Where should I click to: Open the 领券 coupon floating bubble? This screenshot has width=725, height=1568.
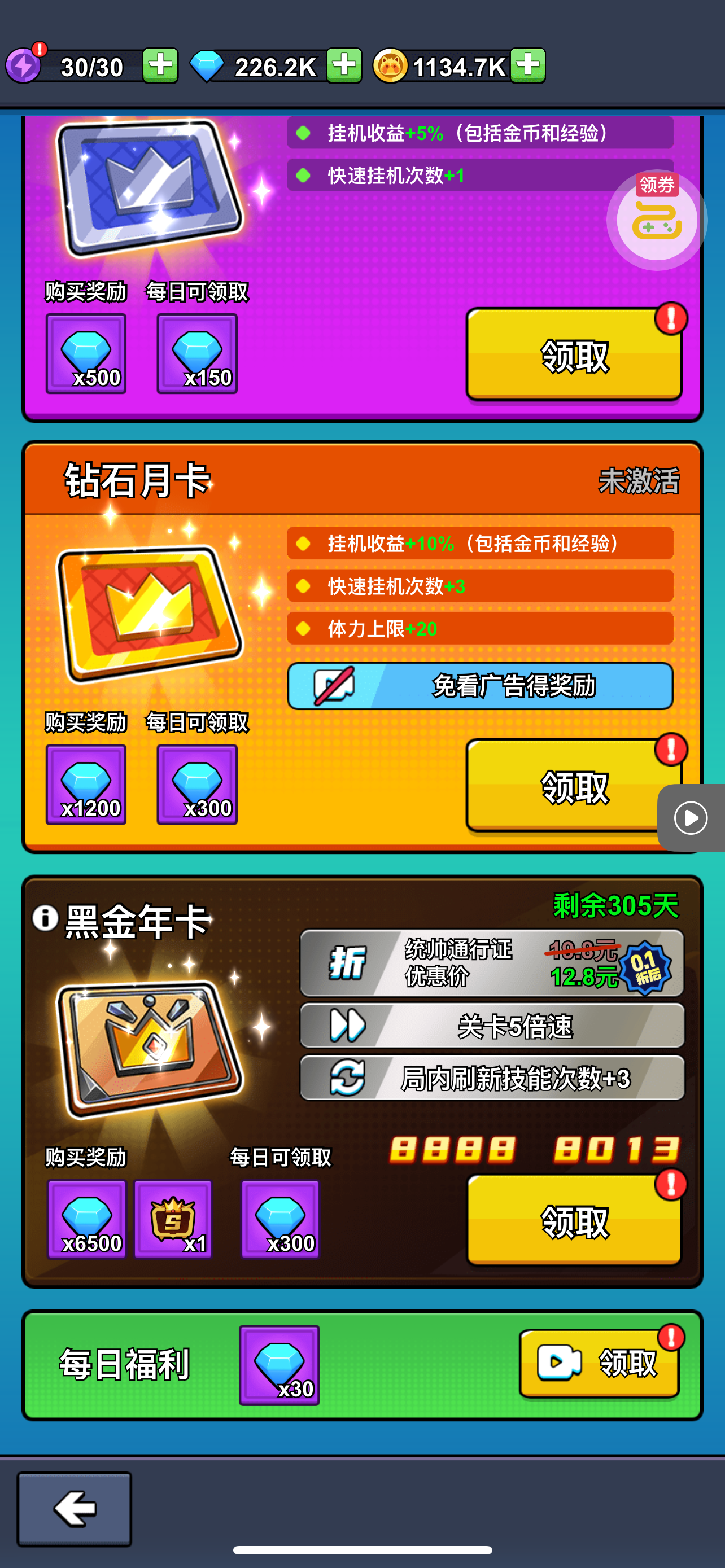pos(656,220)
